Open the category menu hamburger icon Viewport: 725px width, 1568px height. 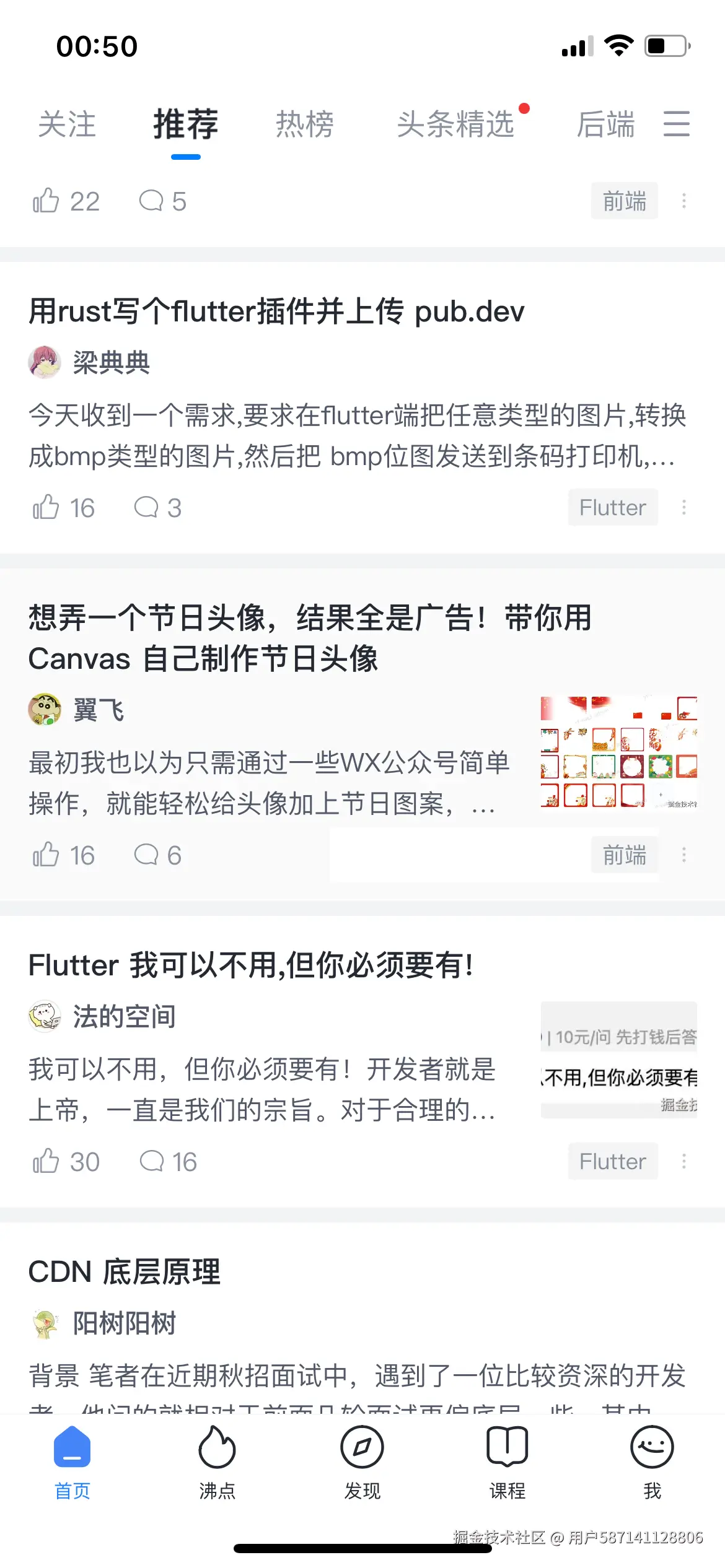coord(676,124)
